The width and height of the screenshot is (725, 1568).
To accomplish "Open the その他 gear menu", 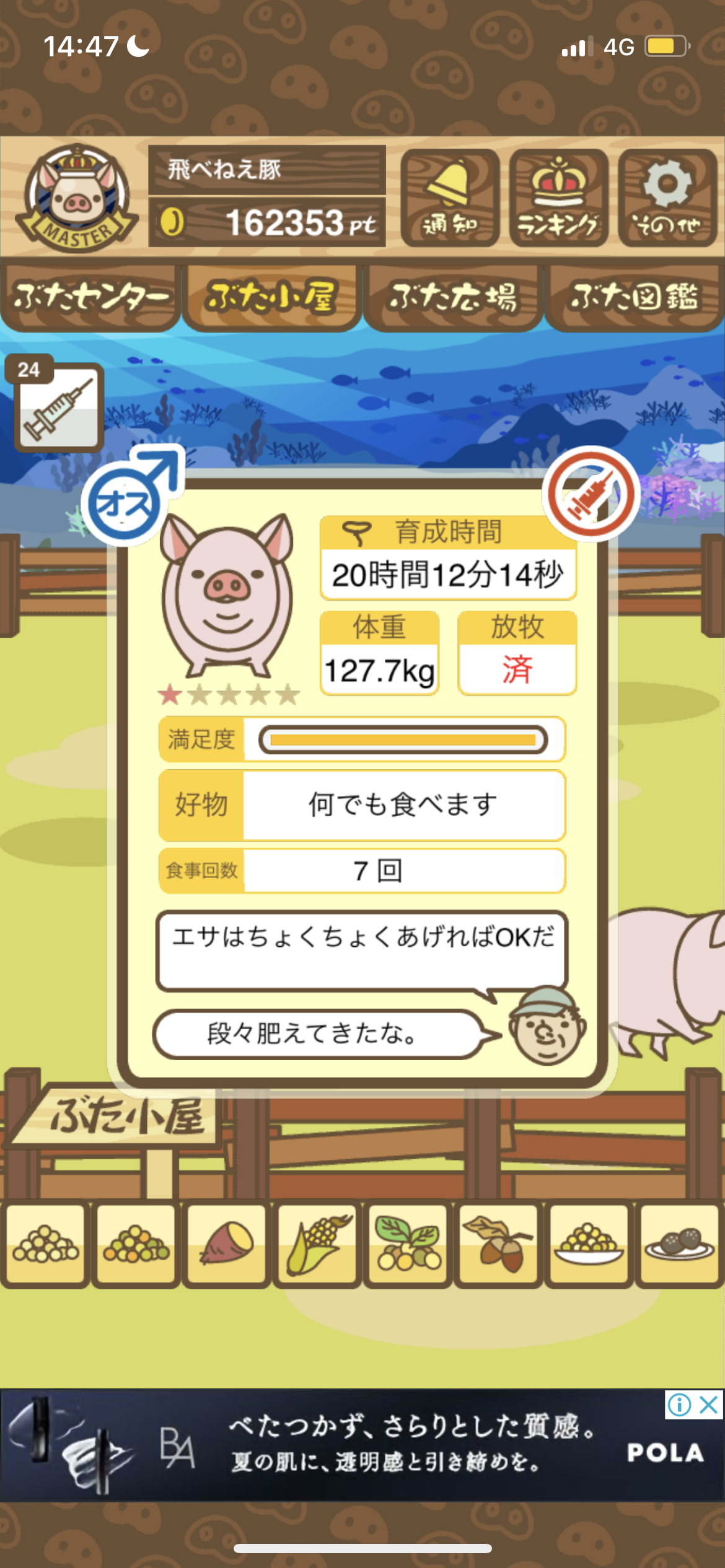I will coord(667,198).
